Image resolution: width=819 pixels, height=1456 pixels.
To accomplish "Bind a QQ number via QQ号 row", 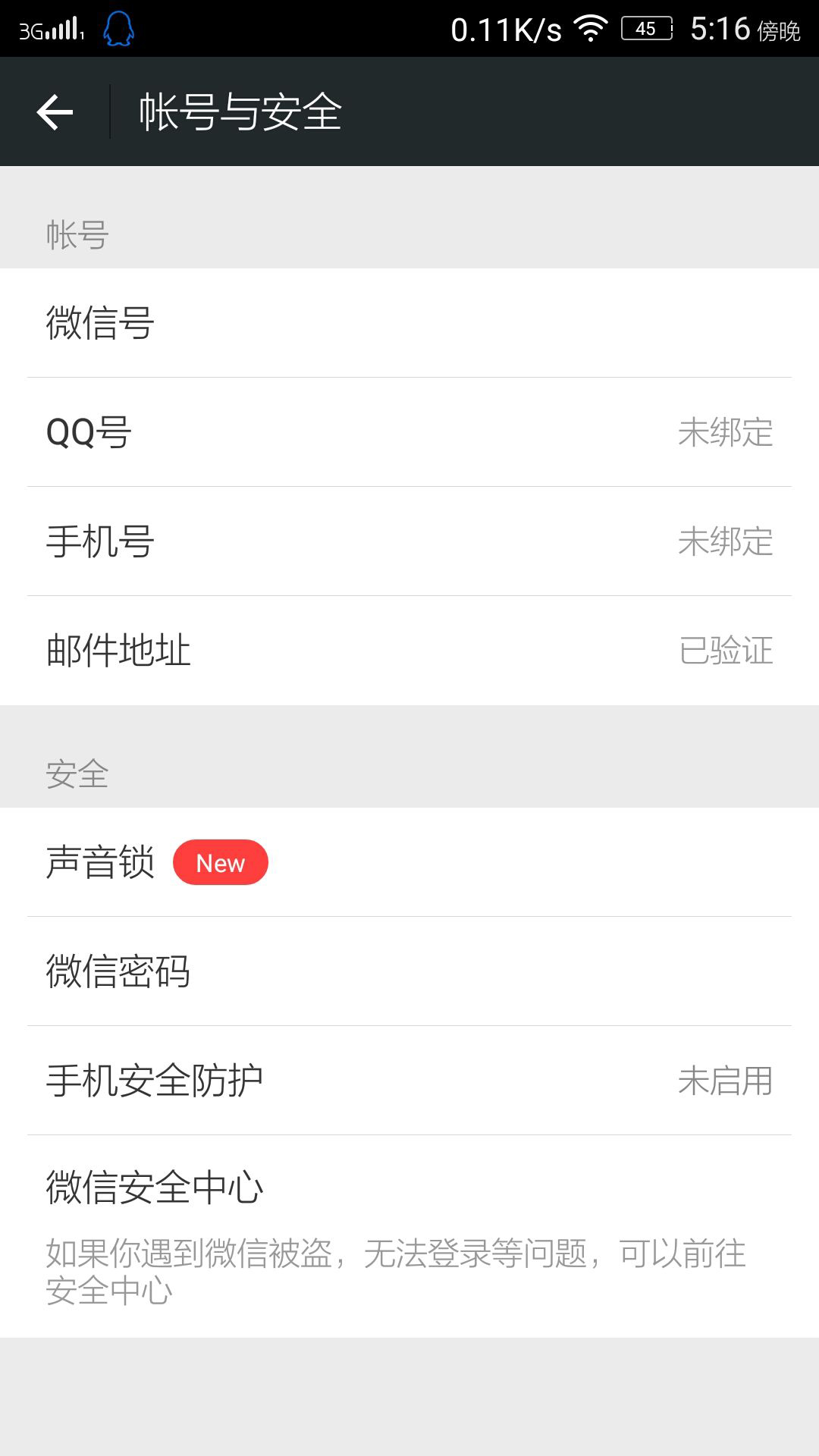I will pos(409,431).
